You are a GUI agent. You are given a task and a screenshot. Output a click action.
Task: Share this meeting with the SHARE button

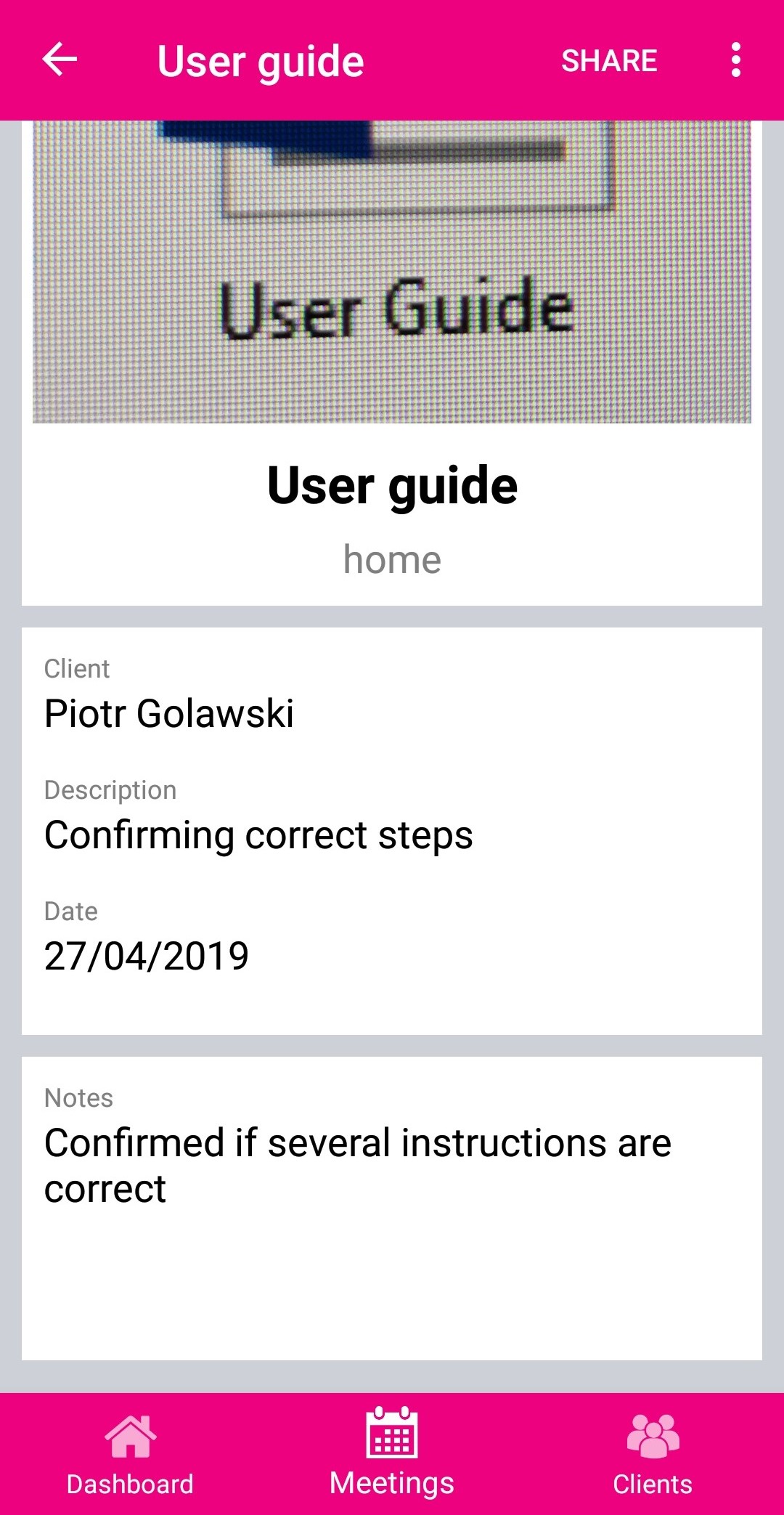pyautogui.click(x=609, y=61)
